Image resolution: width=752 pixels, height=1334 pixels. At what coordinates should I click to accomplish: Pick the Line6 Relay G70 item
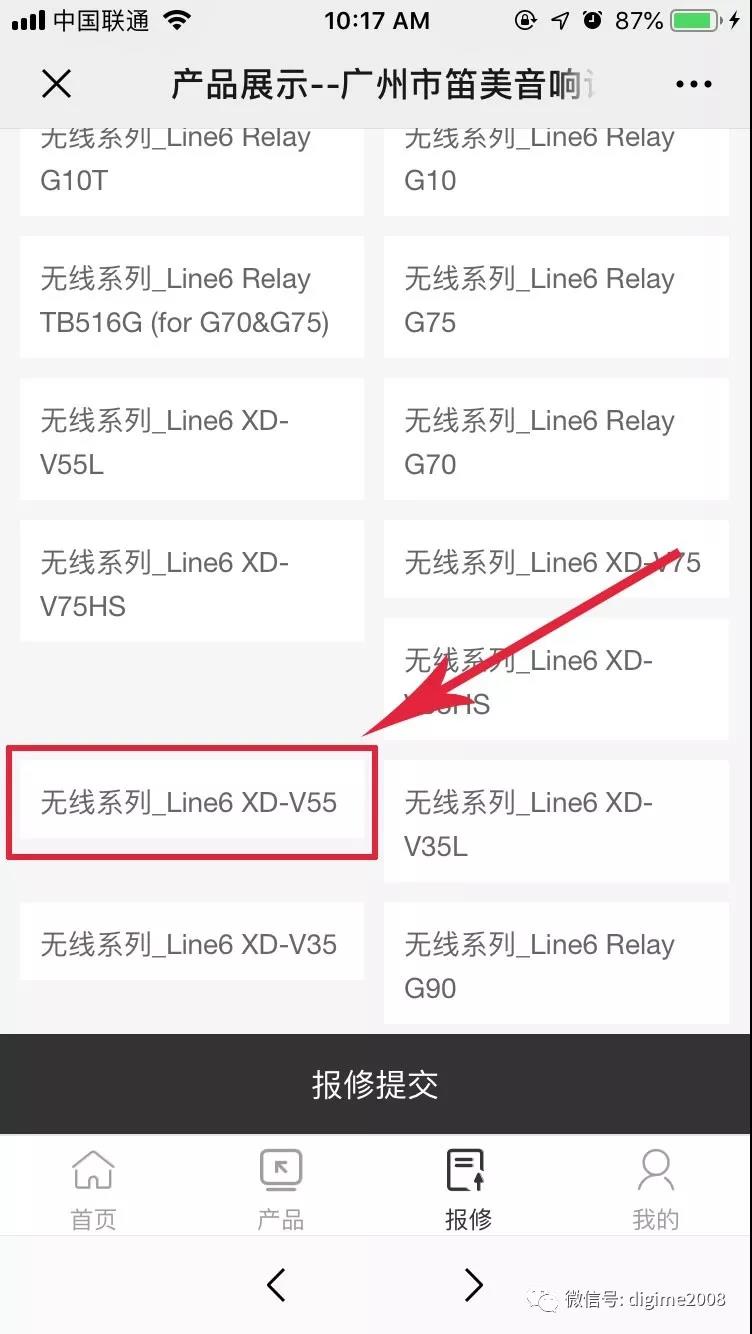tap(556, 442)
